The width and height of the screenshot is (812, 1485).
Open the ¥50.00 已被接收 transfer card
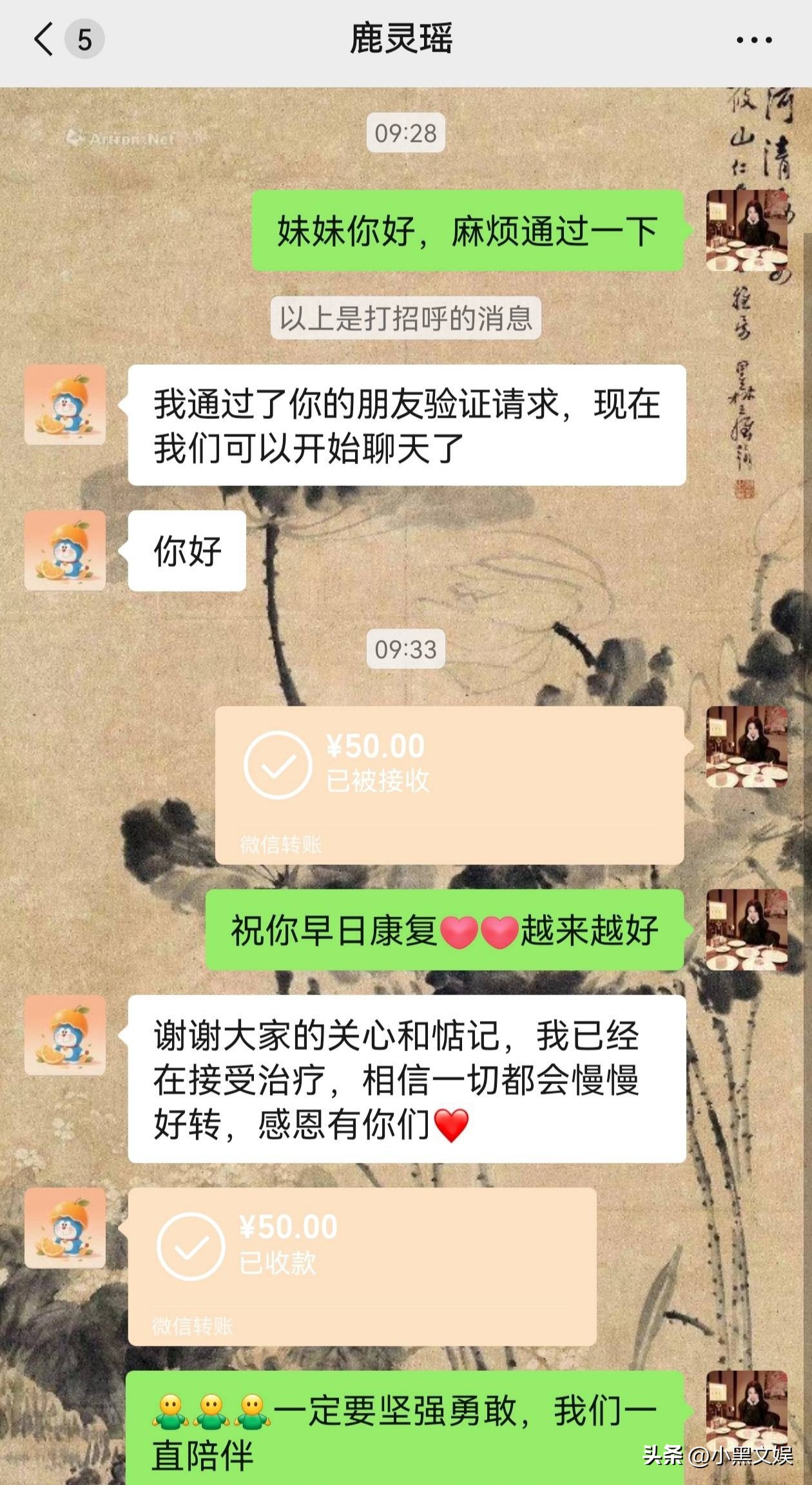click(x=449, y=784)
